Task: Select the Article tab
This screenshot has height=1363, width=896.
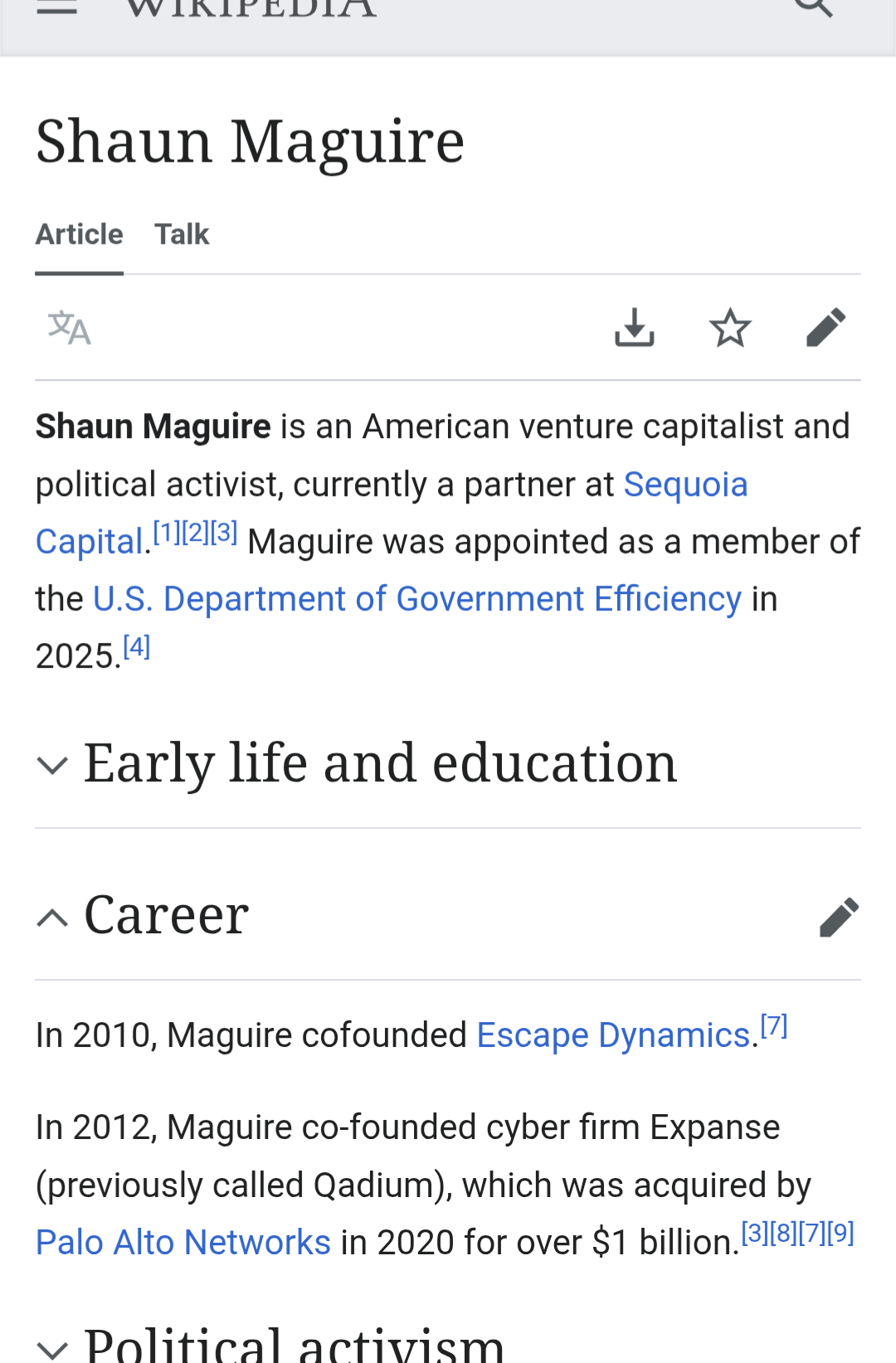Action: 79,235
